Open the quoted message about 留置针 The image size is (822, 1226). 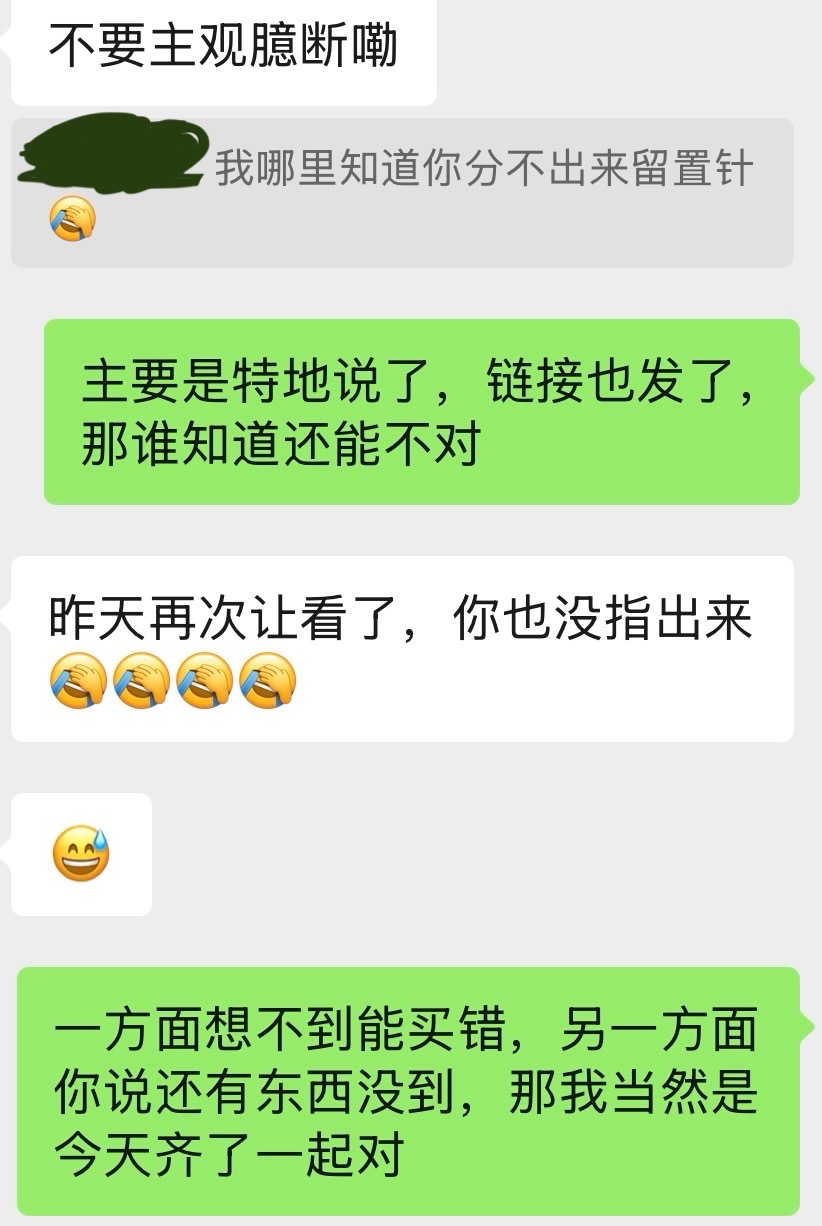[x=402, y=193]
